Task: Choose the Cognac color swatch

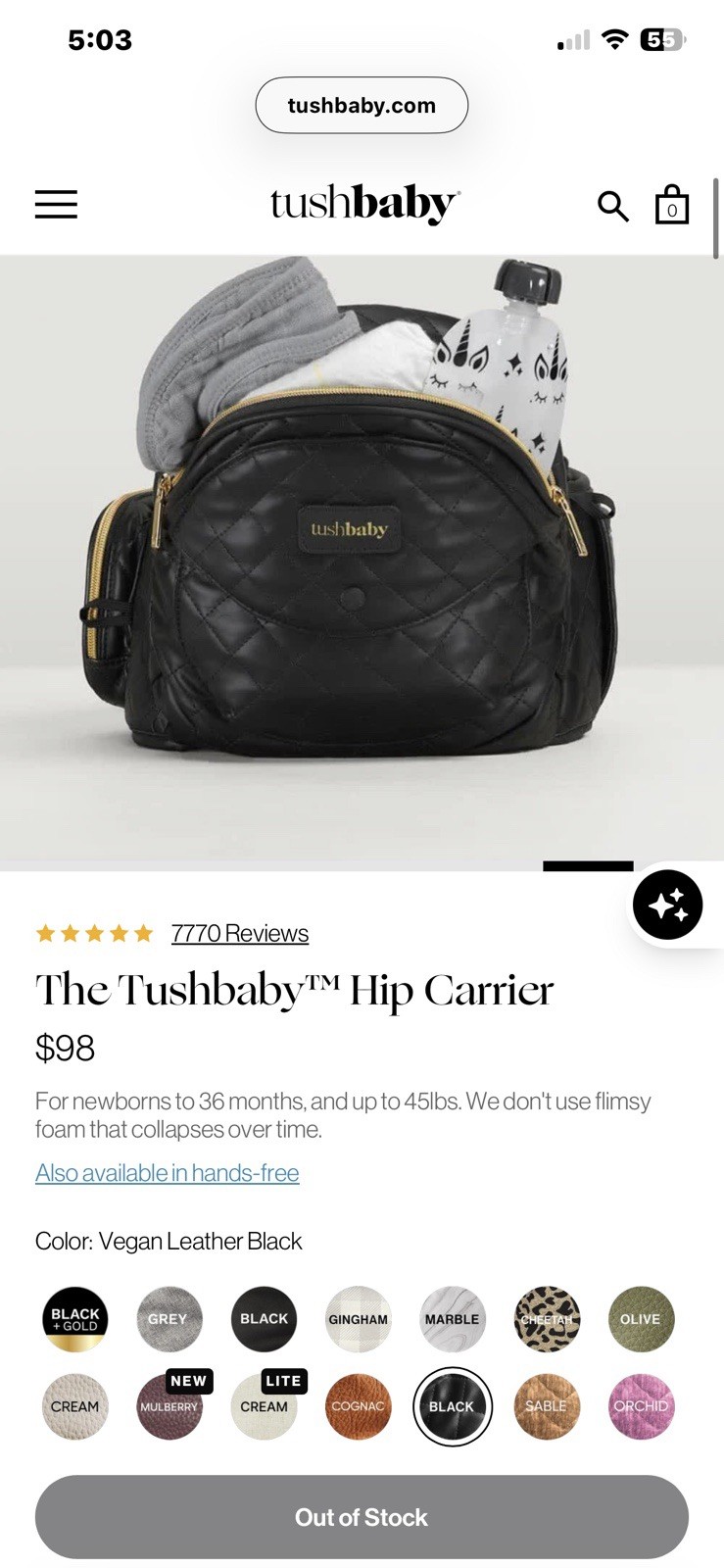Action: (x=358, y=1407)
